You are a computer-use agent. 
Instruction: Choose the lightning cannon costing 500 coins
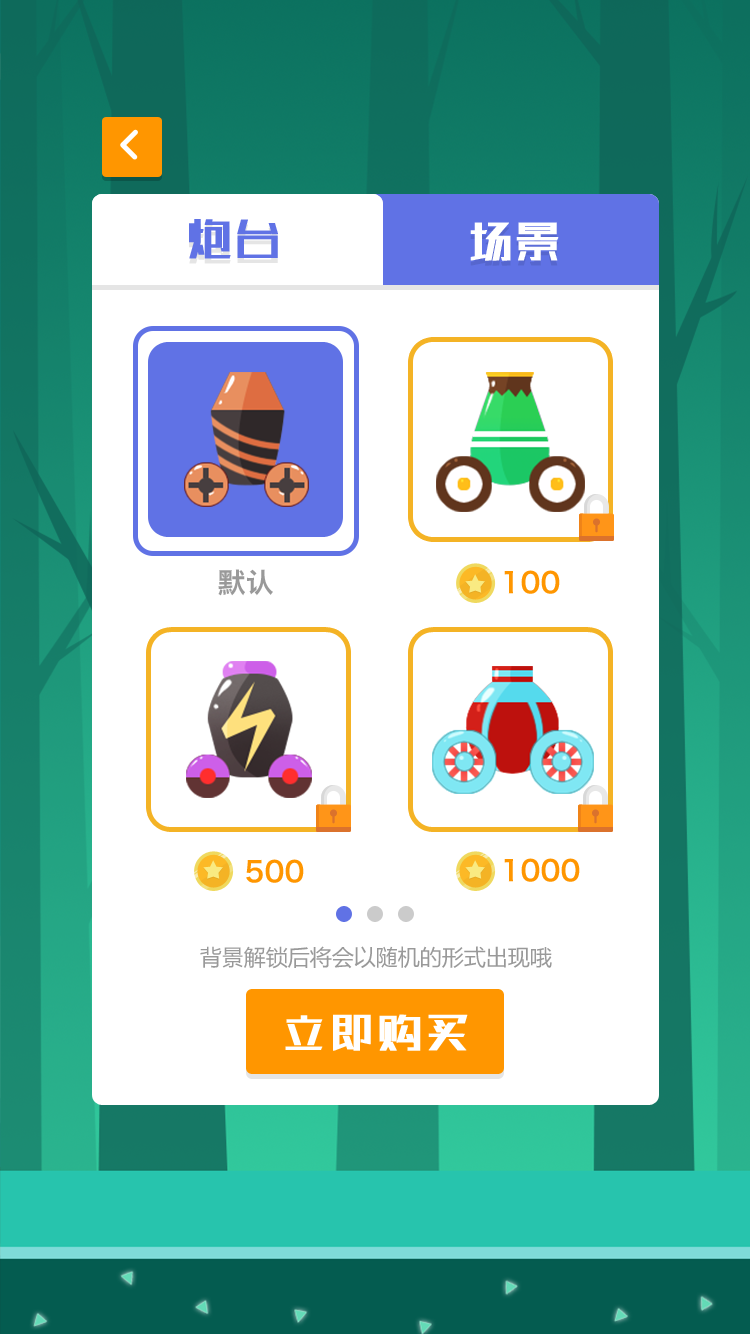click(x=248, y=730)
